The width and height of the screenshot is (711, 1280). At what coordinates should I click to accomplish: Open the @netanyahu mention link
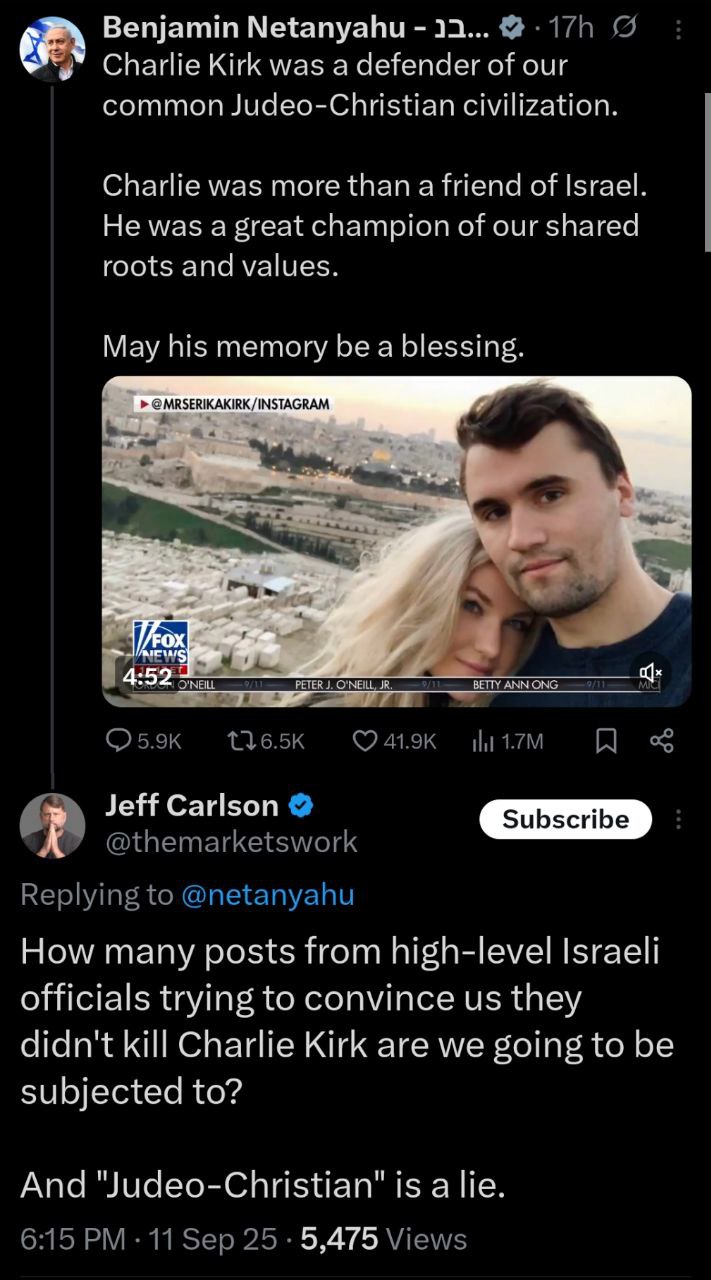(268, 894)
